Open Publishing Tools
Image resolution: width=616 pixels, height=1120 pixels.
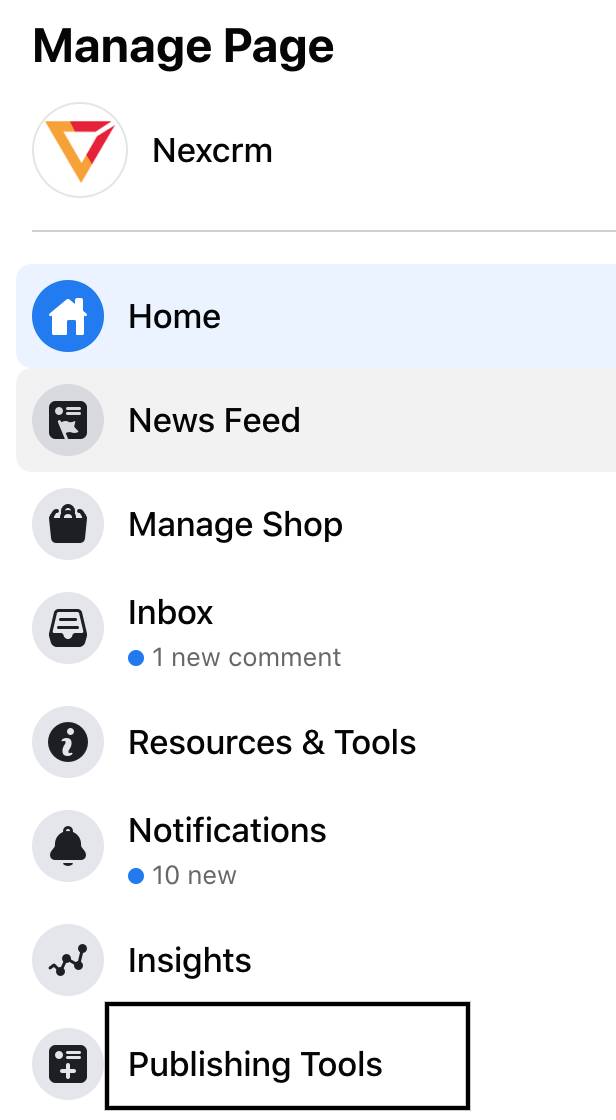(256, 1064)
